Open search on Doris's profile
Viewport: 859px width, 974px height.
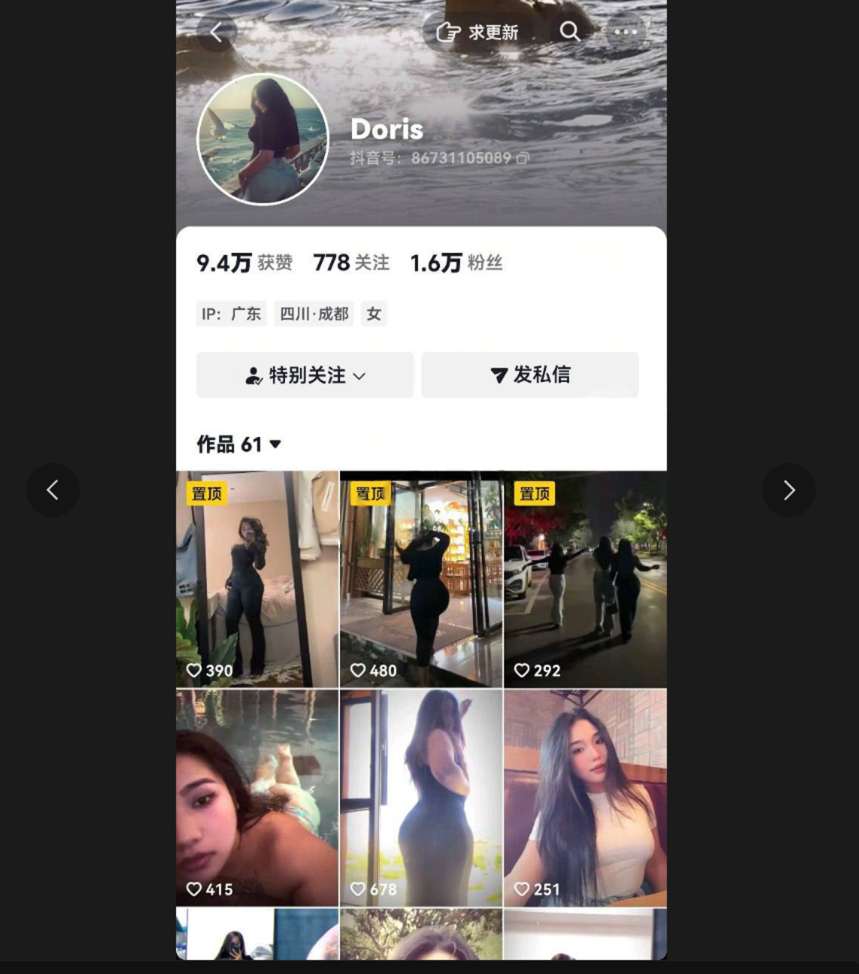[570, 32]
